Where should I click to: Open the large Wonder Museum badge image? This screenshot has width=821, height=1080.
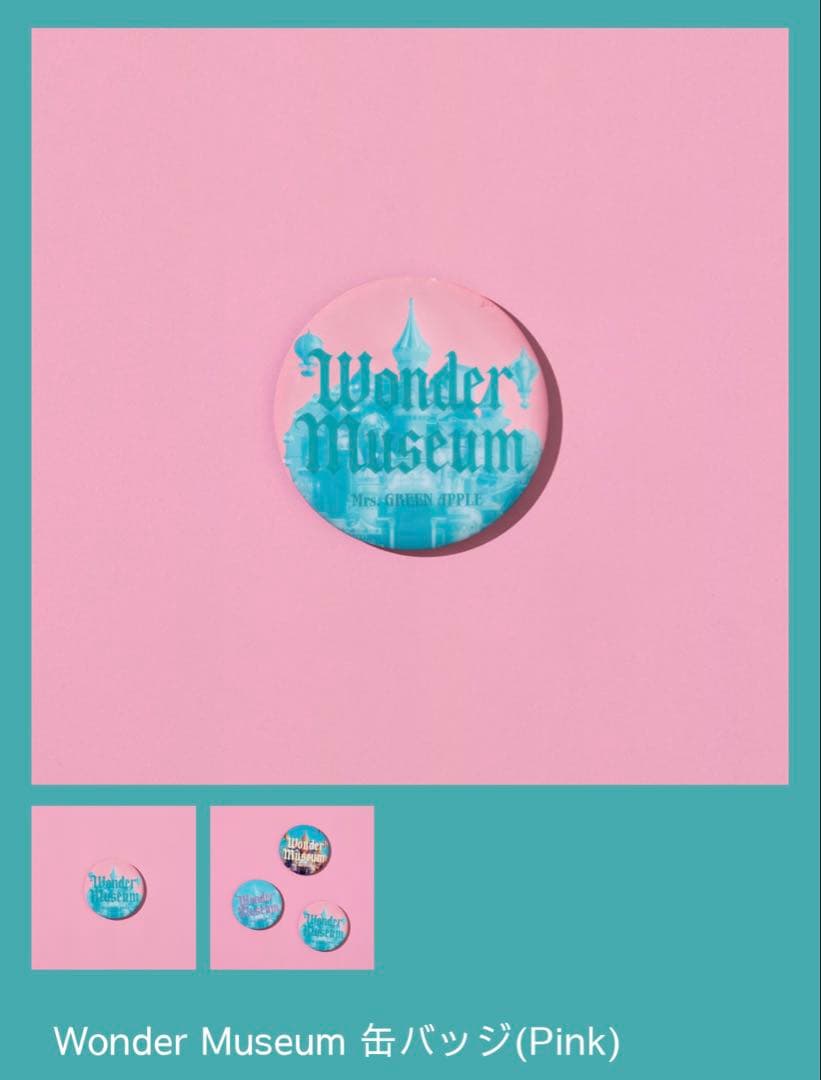[410, 406]
